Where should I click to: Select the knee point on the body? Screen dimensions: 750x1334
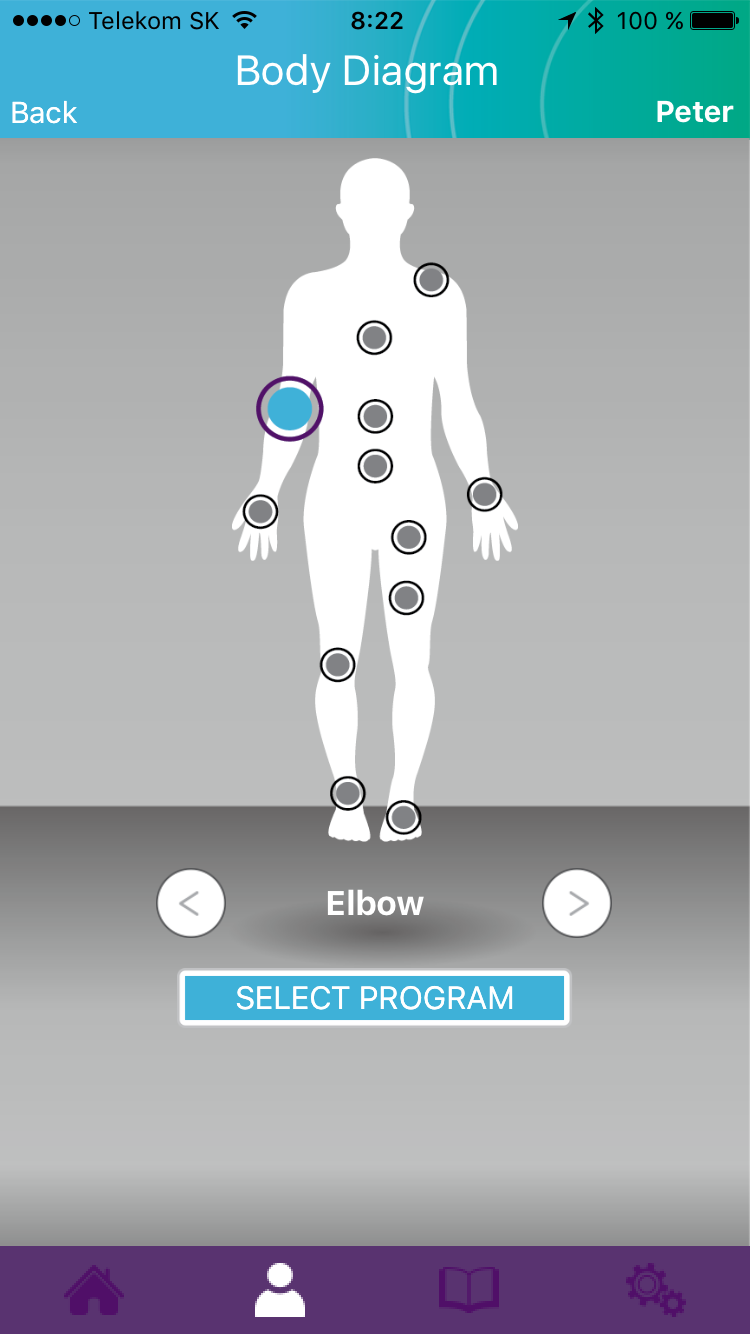click(x=338, y=664)
